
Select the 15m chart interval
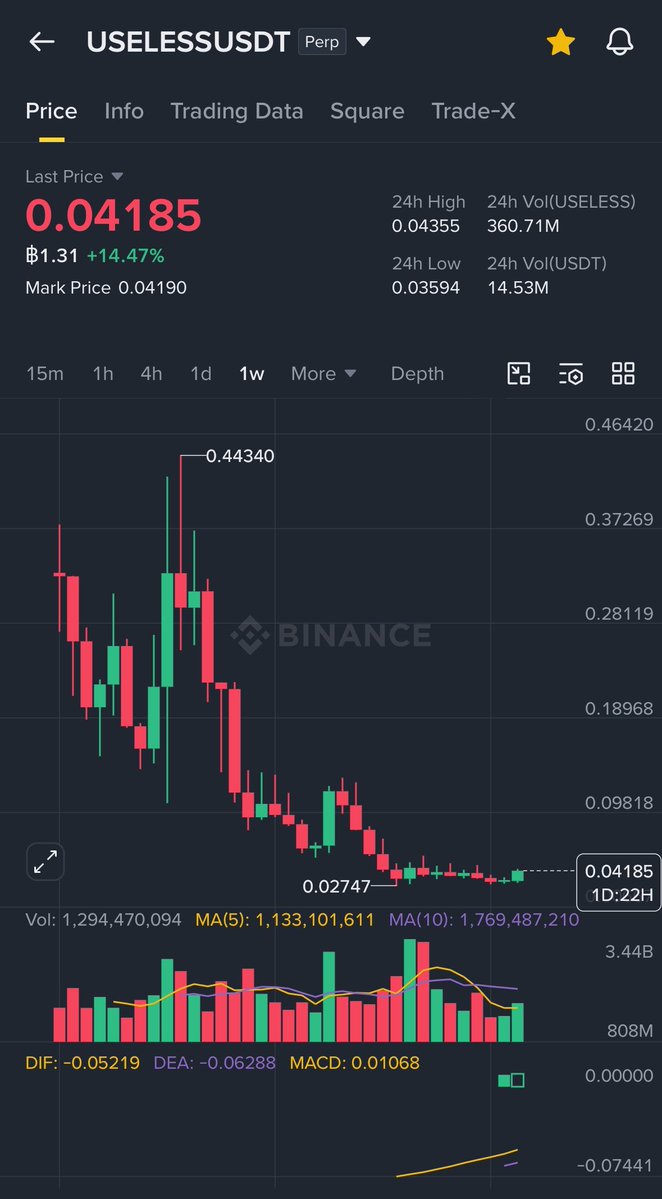(45, 373)
